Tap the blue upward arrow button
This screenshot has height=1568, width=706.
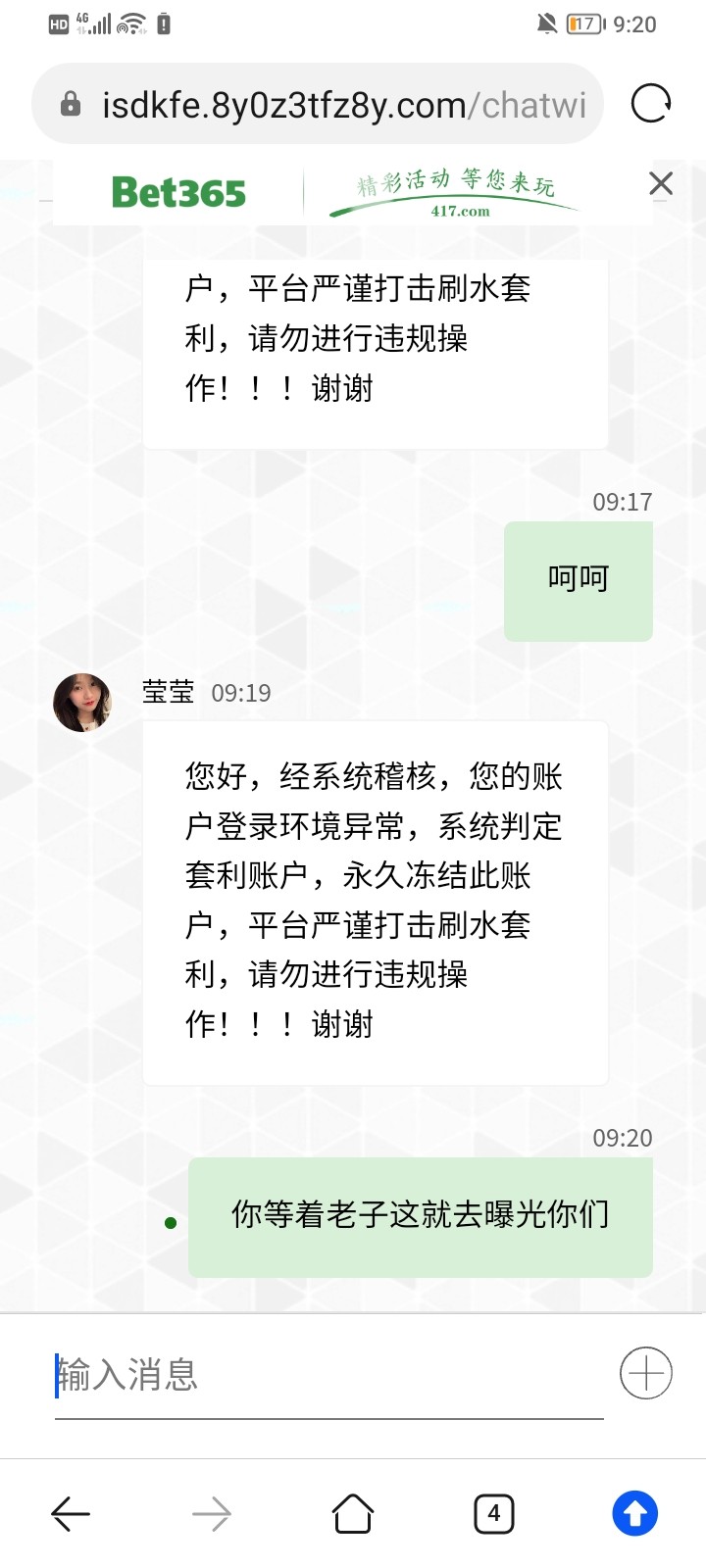tap(635, 1514)
